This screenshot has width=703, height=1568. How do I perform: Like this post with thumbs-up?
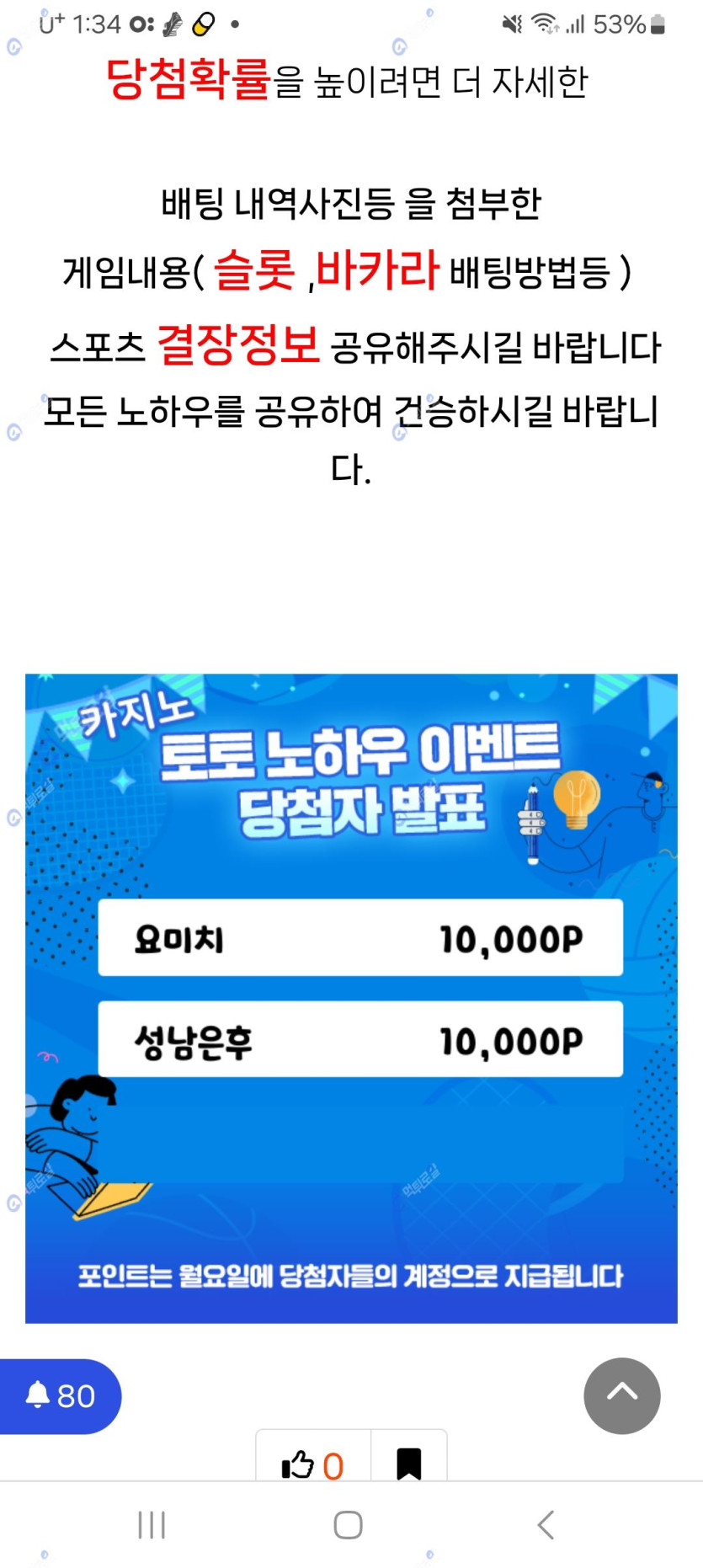click(312, 1464)
